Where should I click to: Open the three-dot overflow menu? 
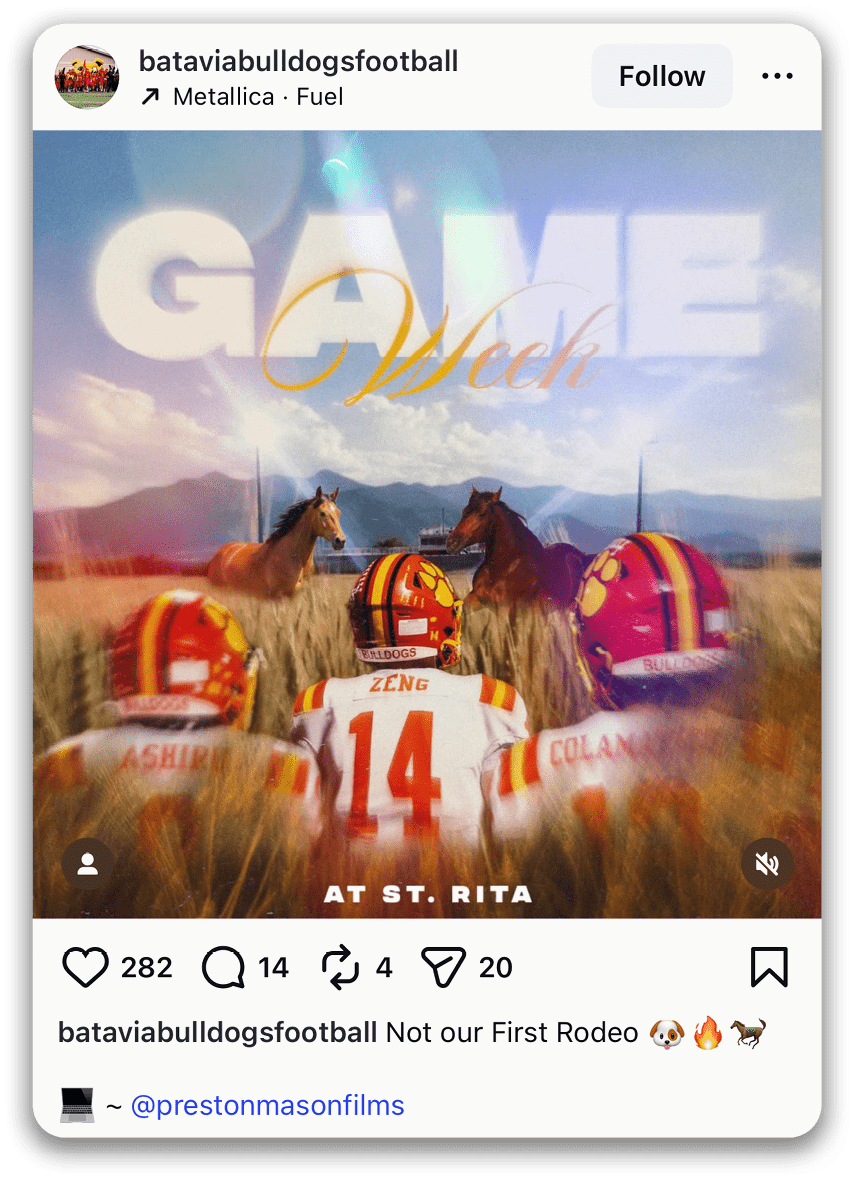pyautogui.click(x=777, y=77)
